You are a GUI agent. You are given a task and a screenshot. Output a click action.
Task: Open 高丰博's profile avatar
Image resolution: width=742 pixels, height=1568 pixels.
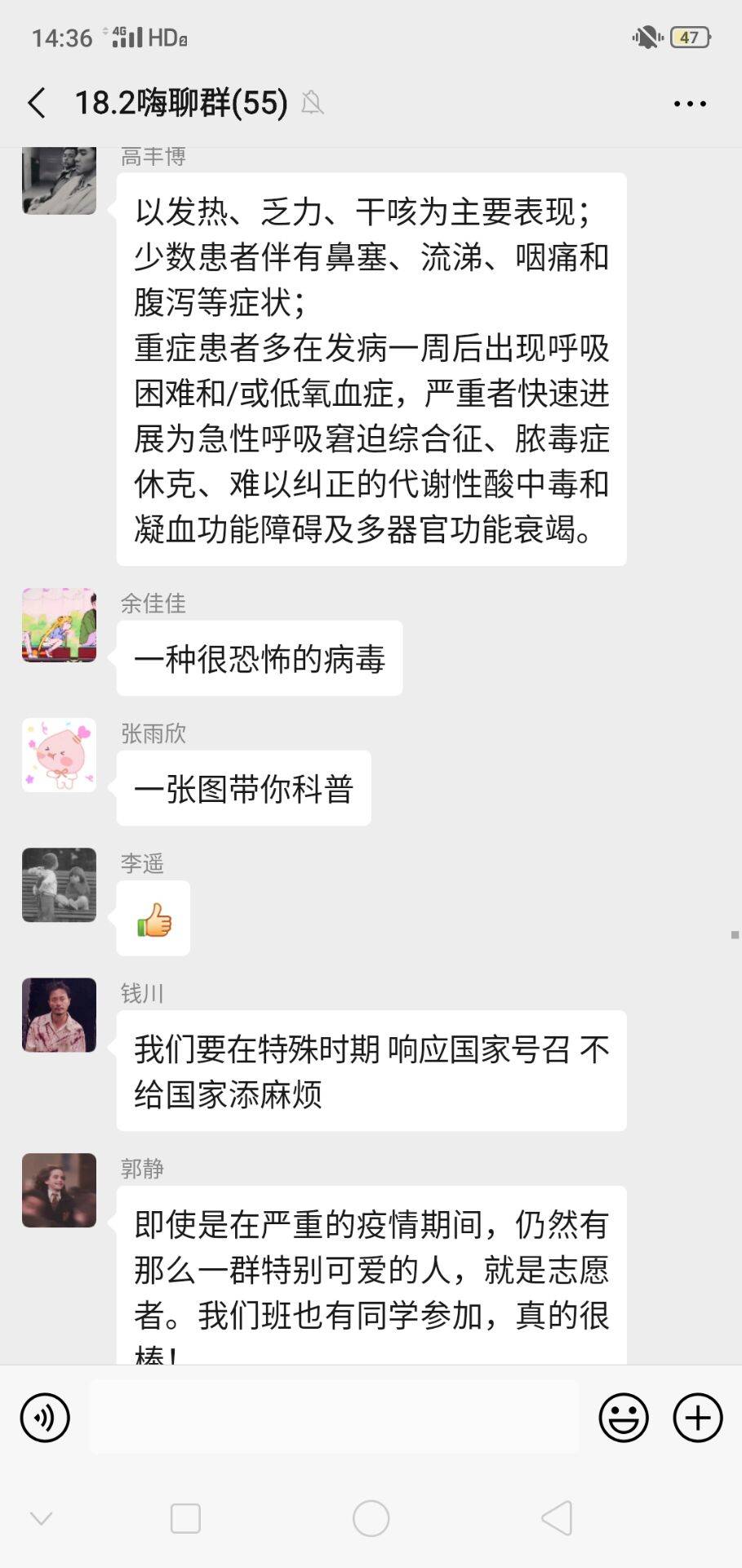click(x=59, y=180)
